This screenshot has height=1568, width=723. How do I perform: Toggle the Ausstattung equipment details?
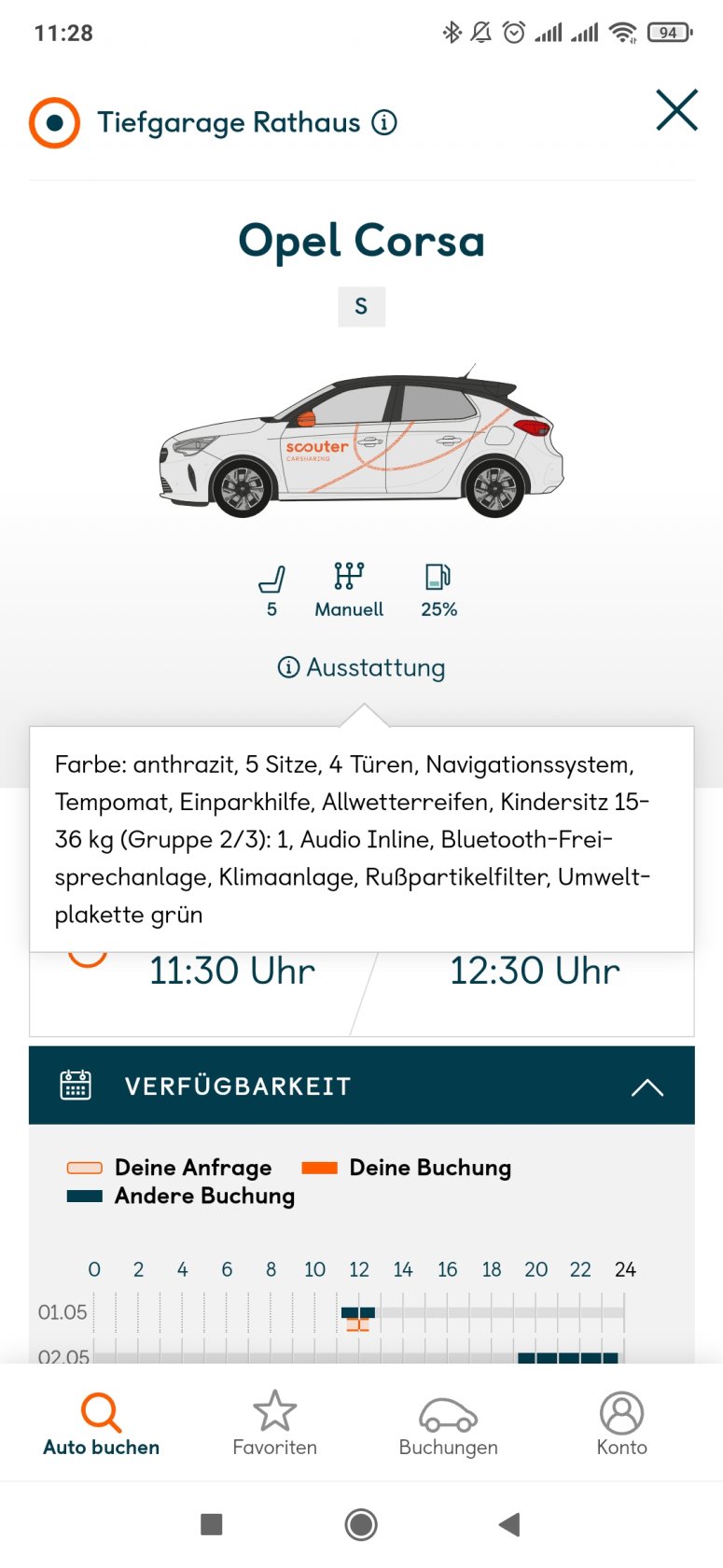pyautogui.click(x=362, y=667)
